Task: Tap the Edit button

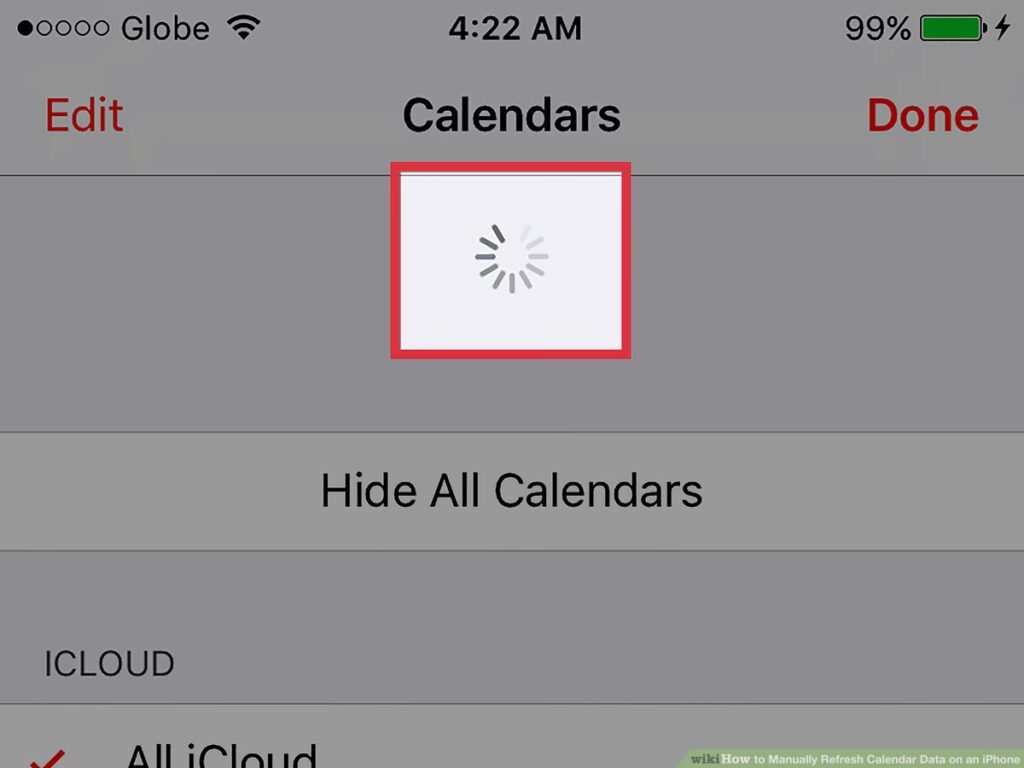Action: click(84, 116)
